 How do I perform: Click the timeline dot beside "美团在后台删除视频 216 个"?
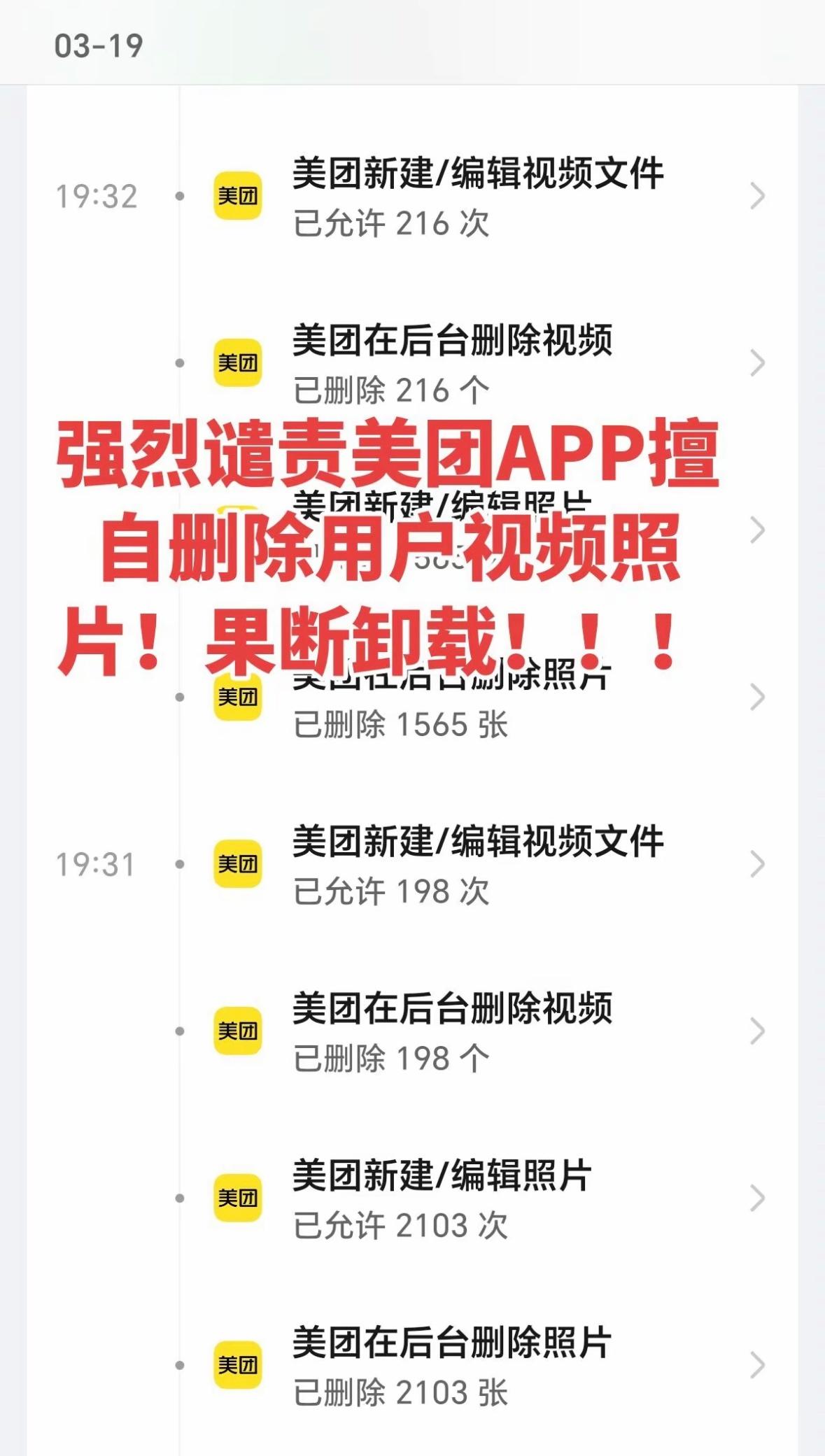pos(180,362)
